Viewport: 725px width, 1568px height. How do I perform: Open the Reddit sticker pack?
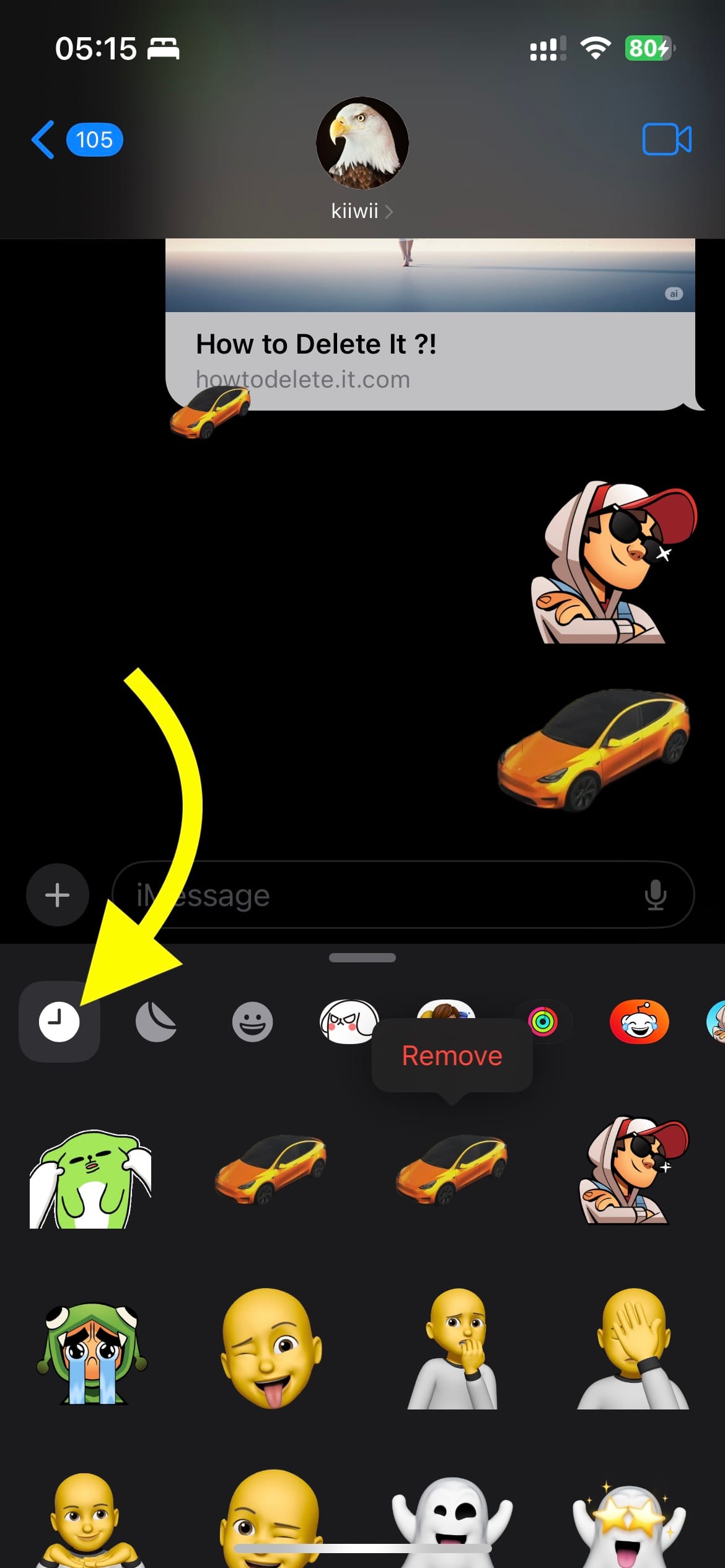point(639,1022)
